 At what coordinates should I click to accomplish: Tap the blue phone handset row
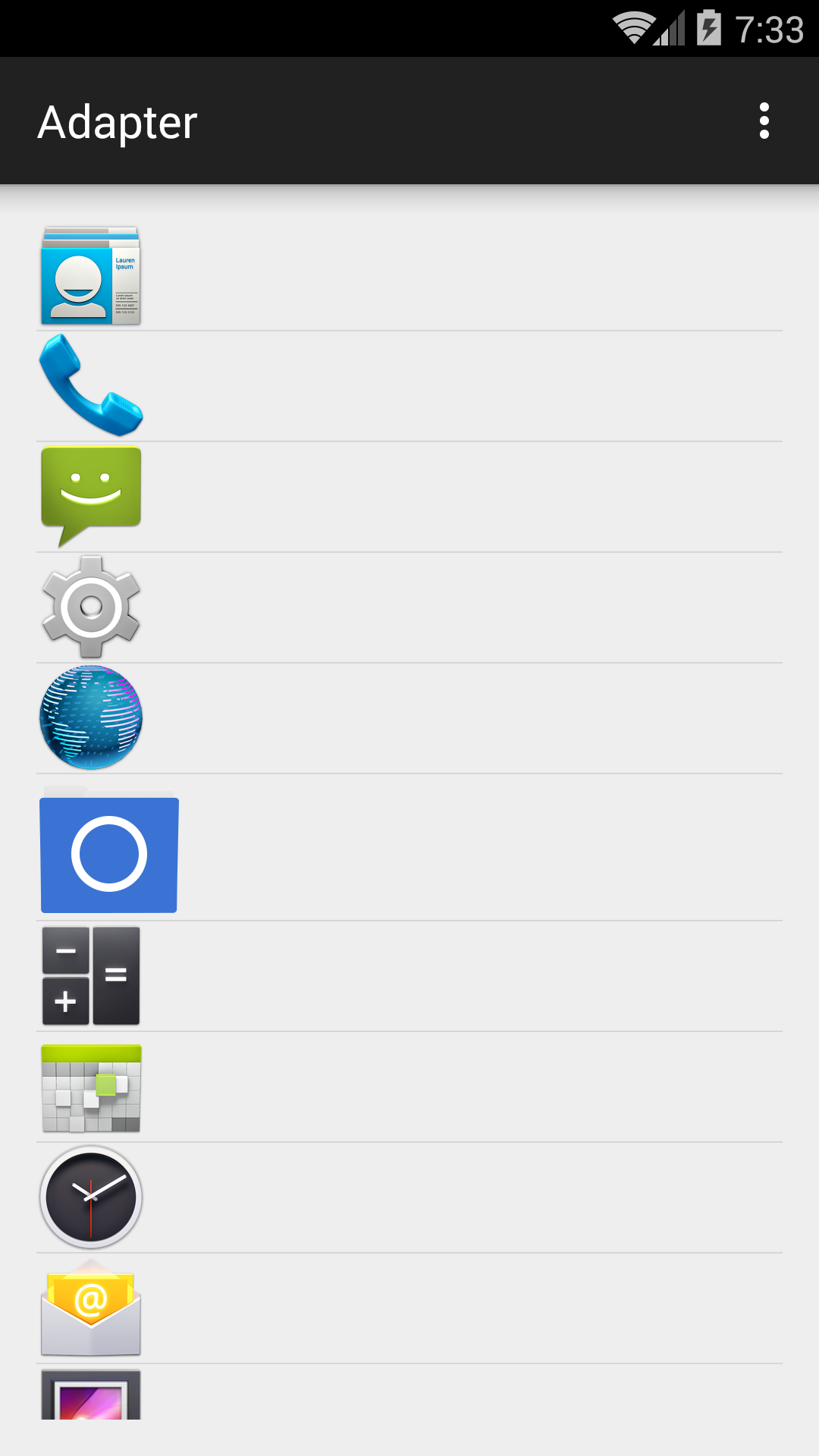(409, 386)
